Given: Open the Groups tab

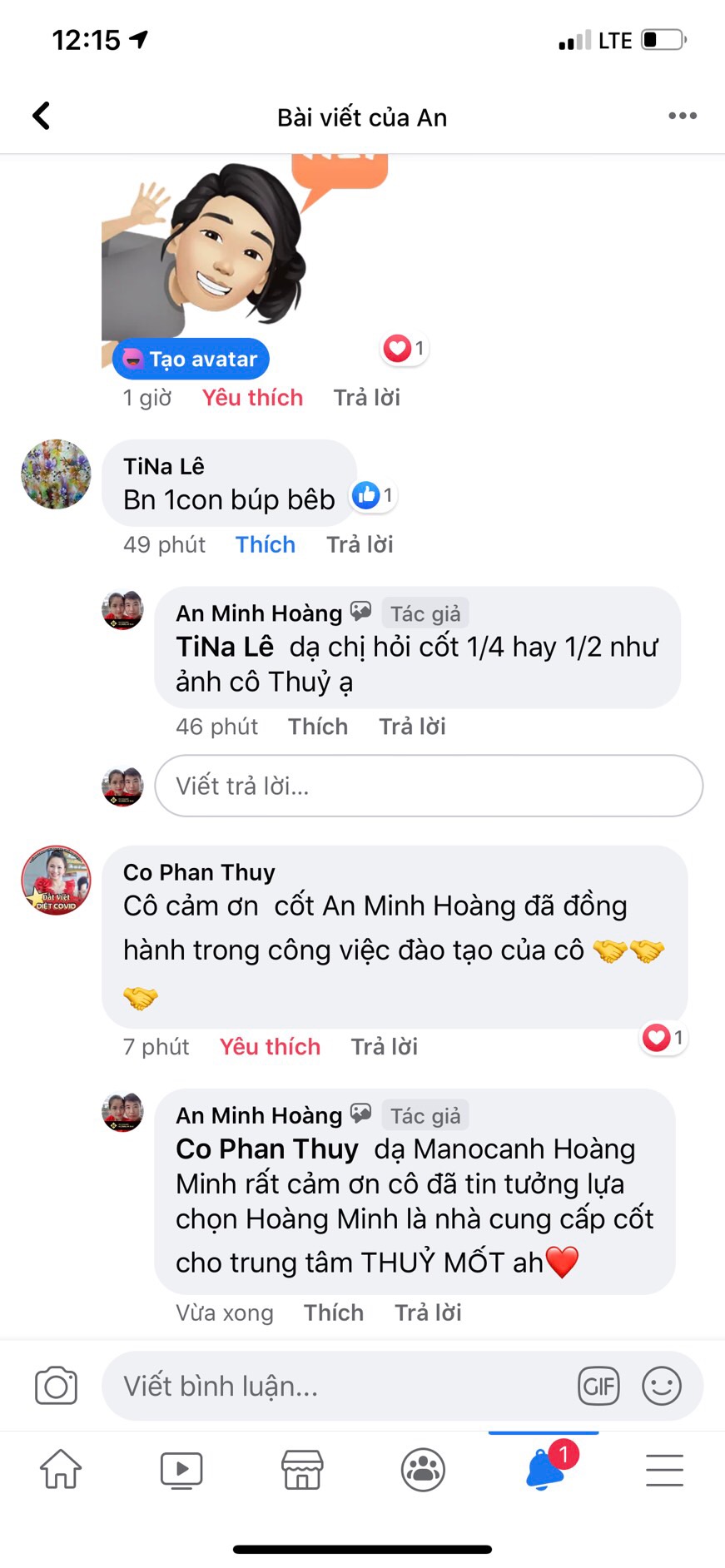Looking at the screenshot, I should pos(423,1469).
